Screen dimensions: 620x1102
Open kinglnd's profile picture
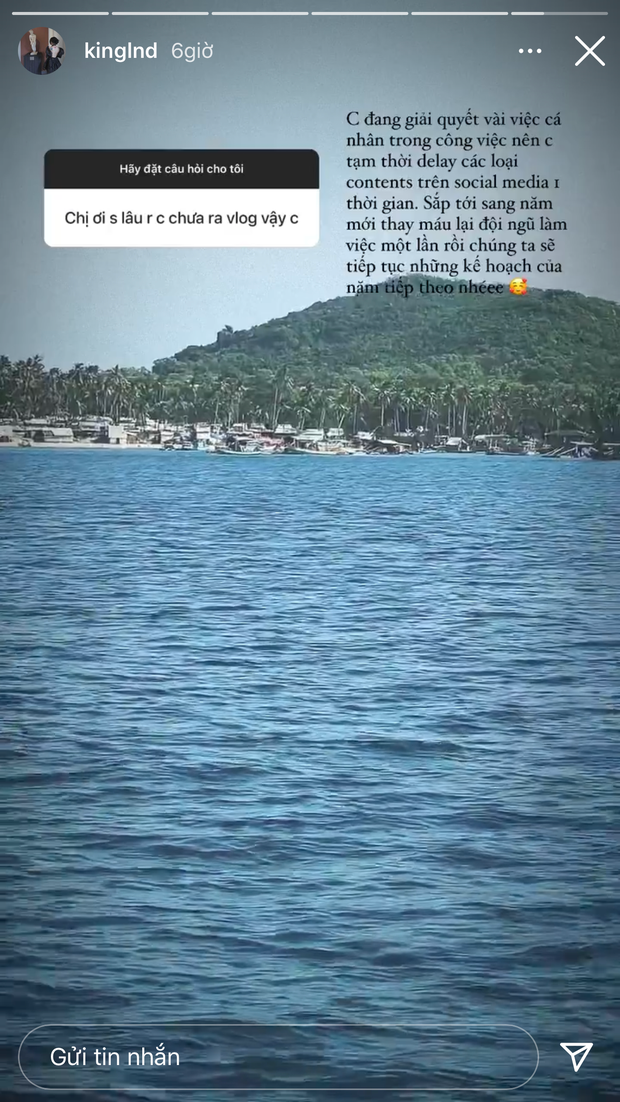(x=41, y=51)
